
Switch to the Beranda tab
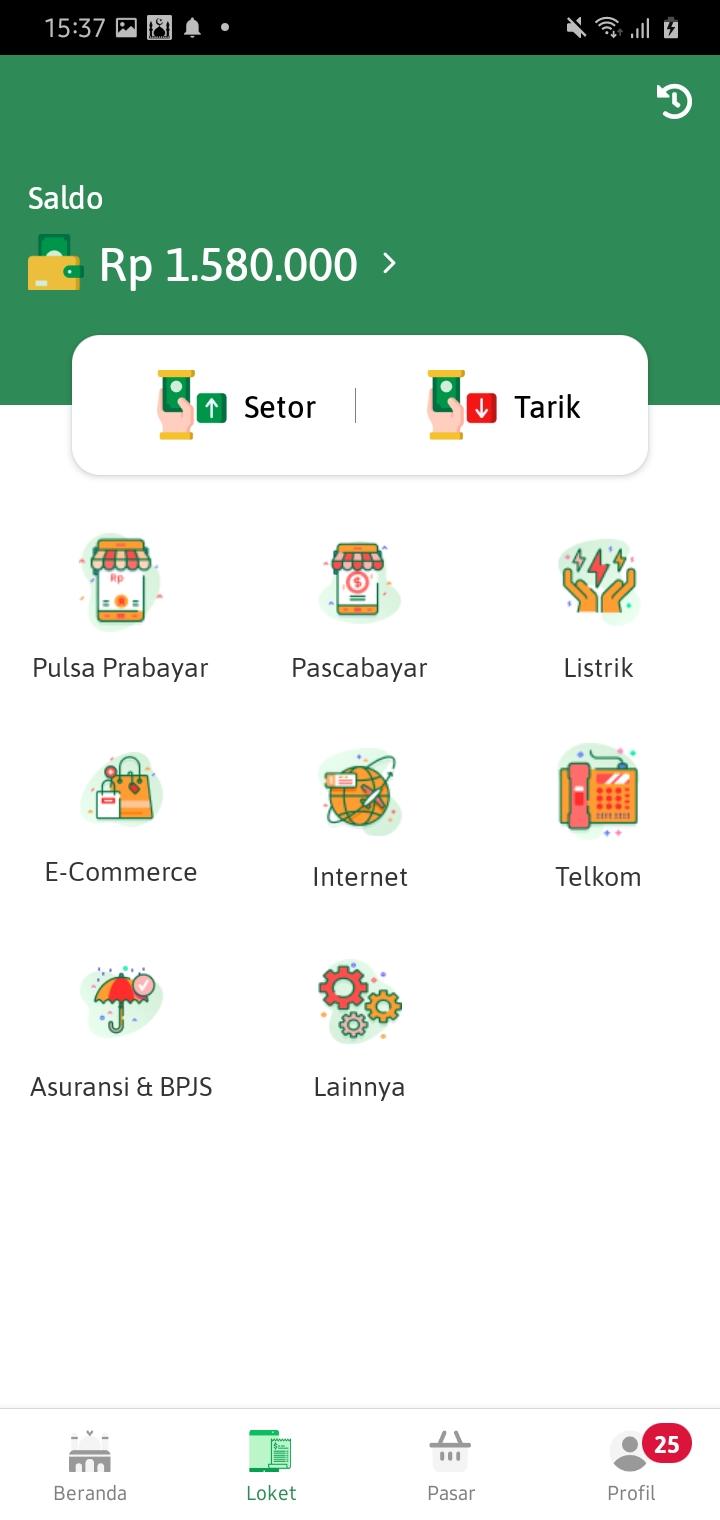90,1465
